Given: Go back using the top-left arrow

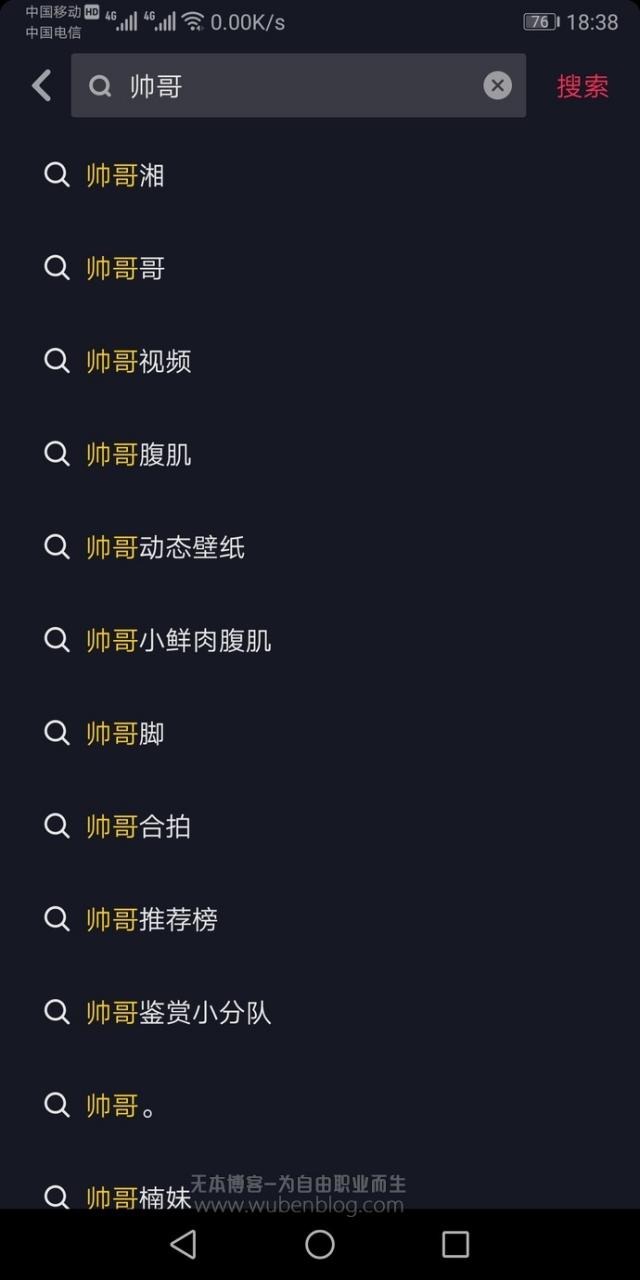Looking at the screenshot, I should point(41,86).
